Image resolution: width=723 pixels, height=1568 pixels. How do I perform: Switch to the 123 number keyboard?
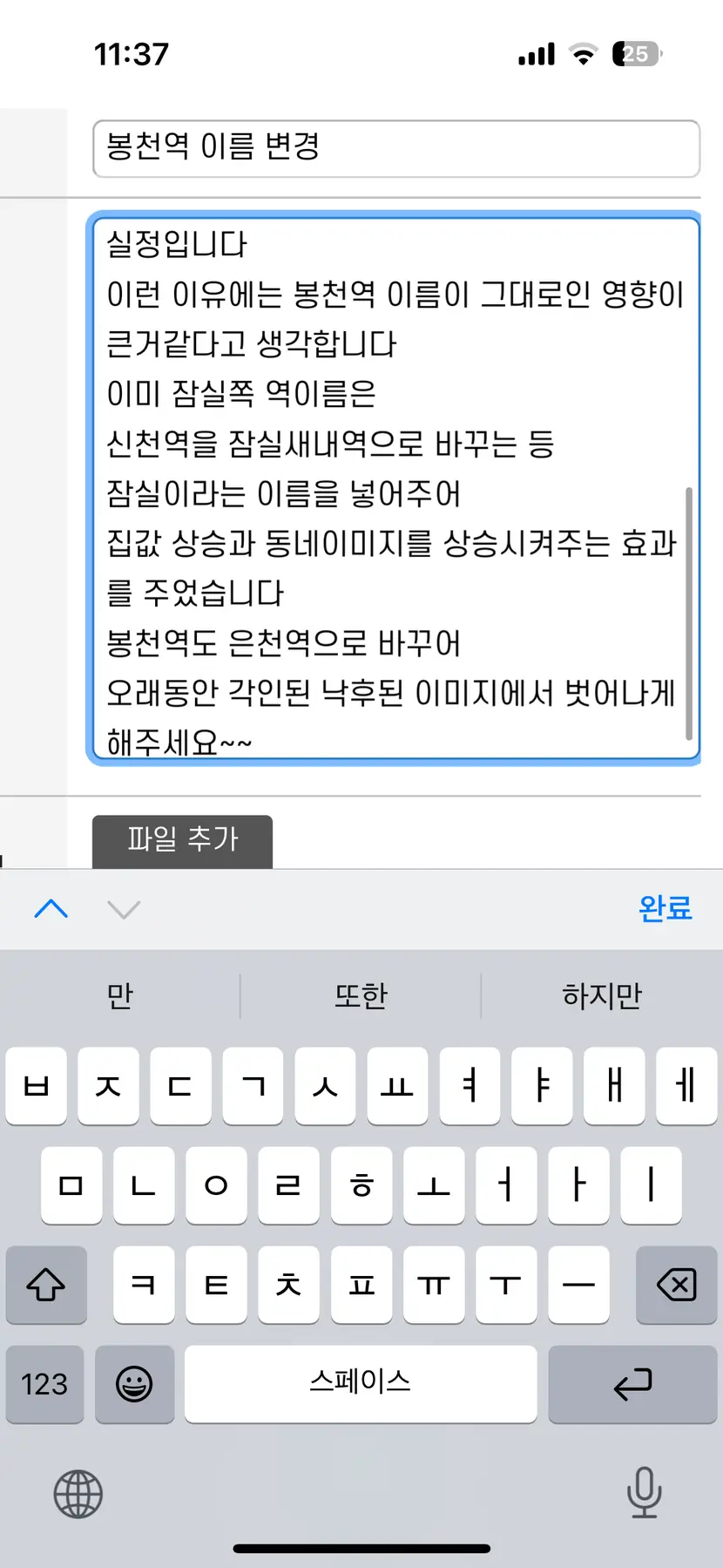(x=44, y=1384)
